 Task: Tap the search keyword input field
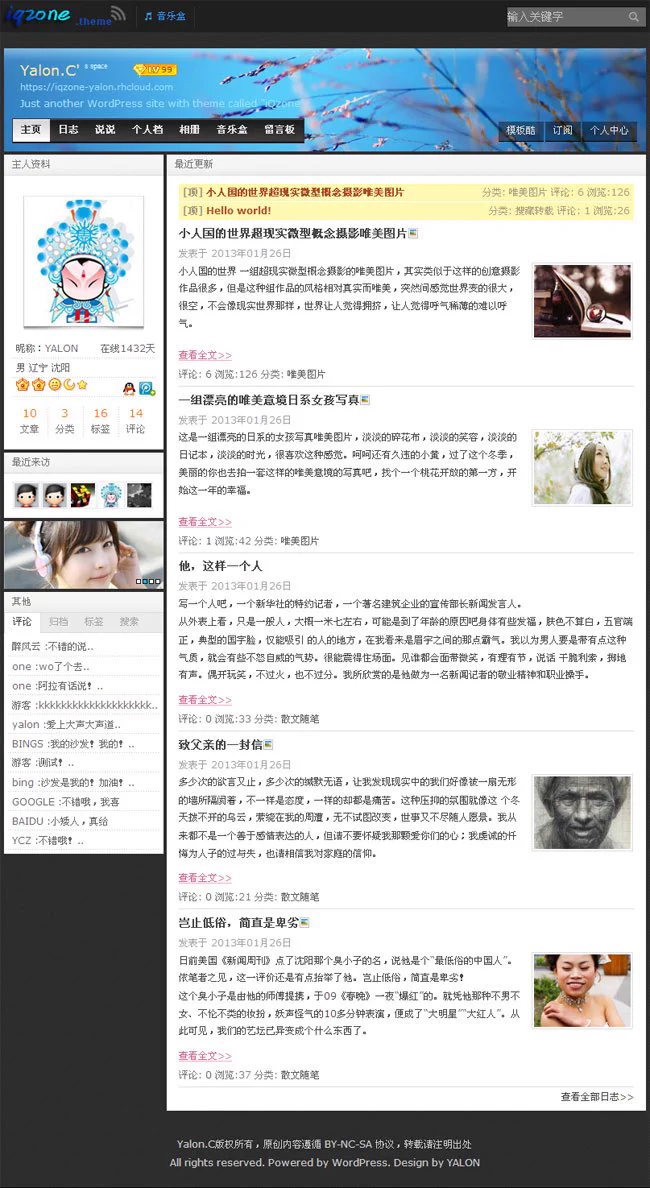565,17
